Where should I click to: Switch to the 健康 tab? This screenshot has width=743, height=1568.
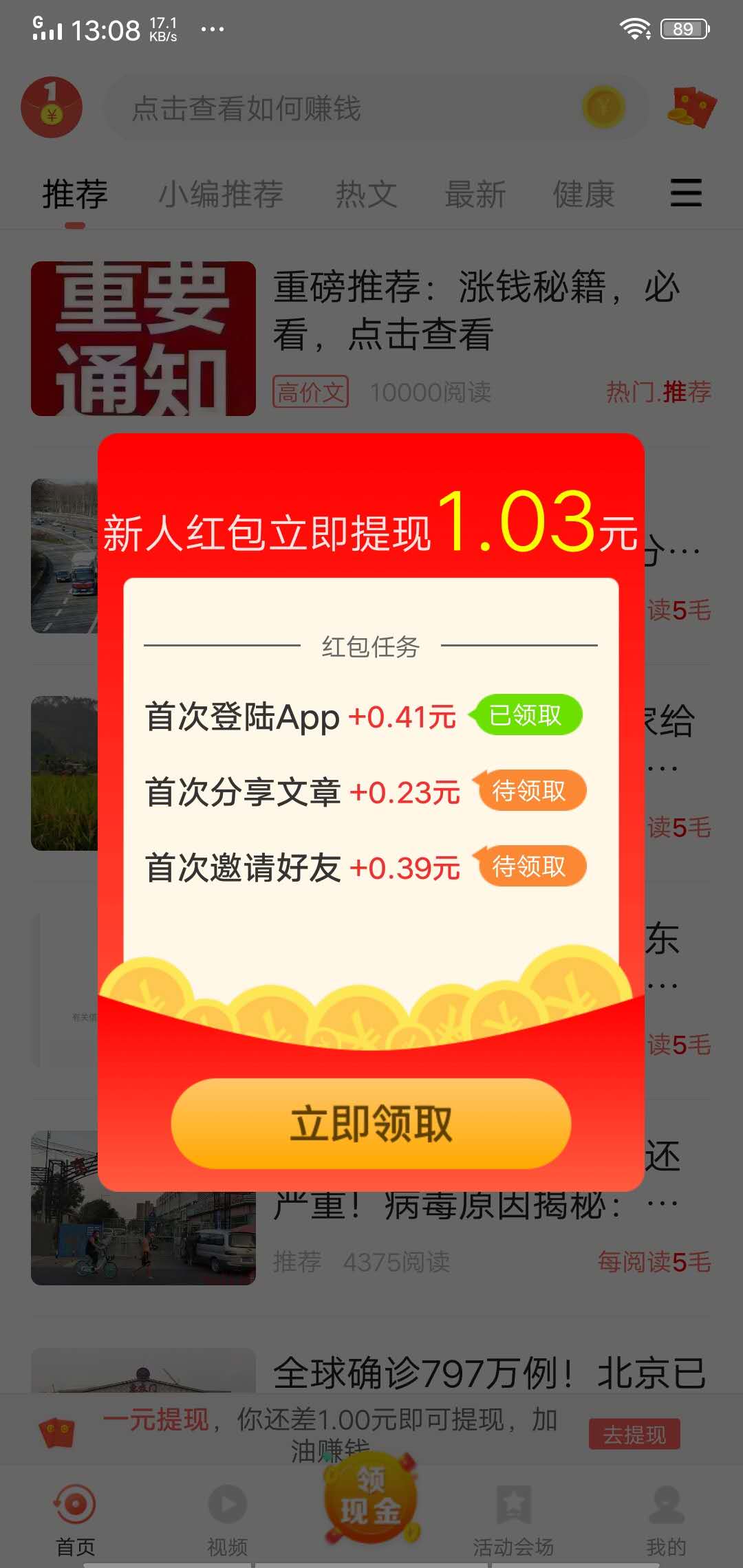tap(585, 195)
